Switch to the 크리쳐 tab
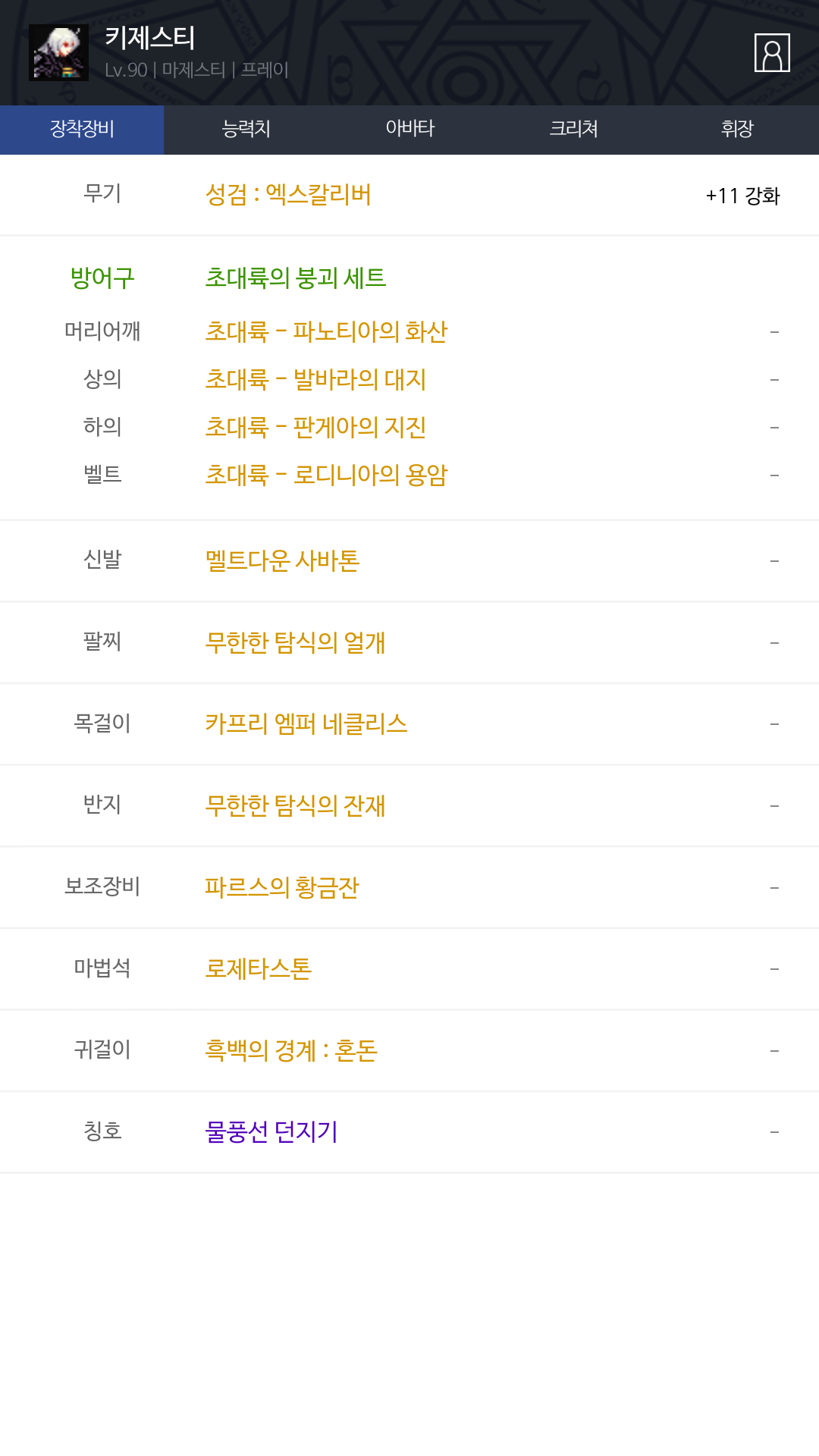 (573, 130)
